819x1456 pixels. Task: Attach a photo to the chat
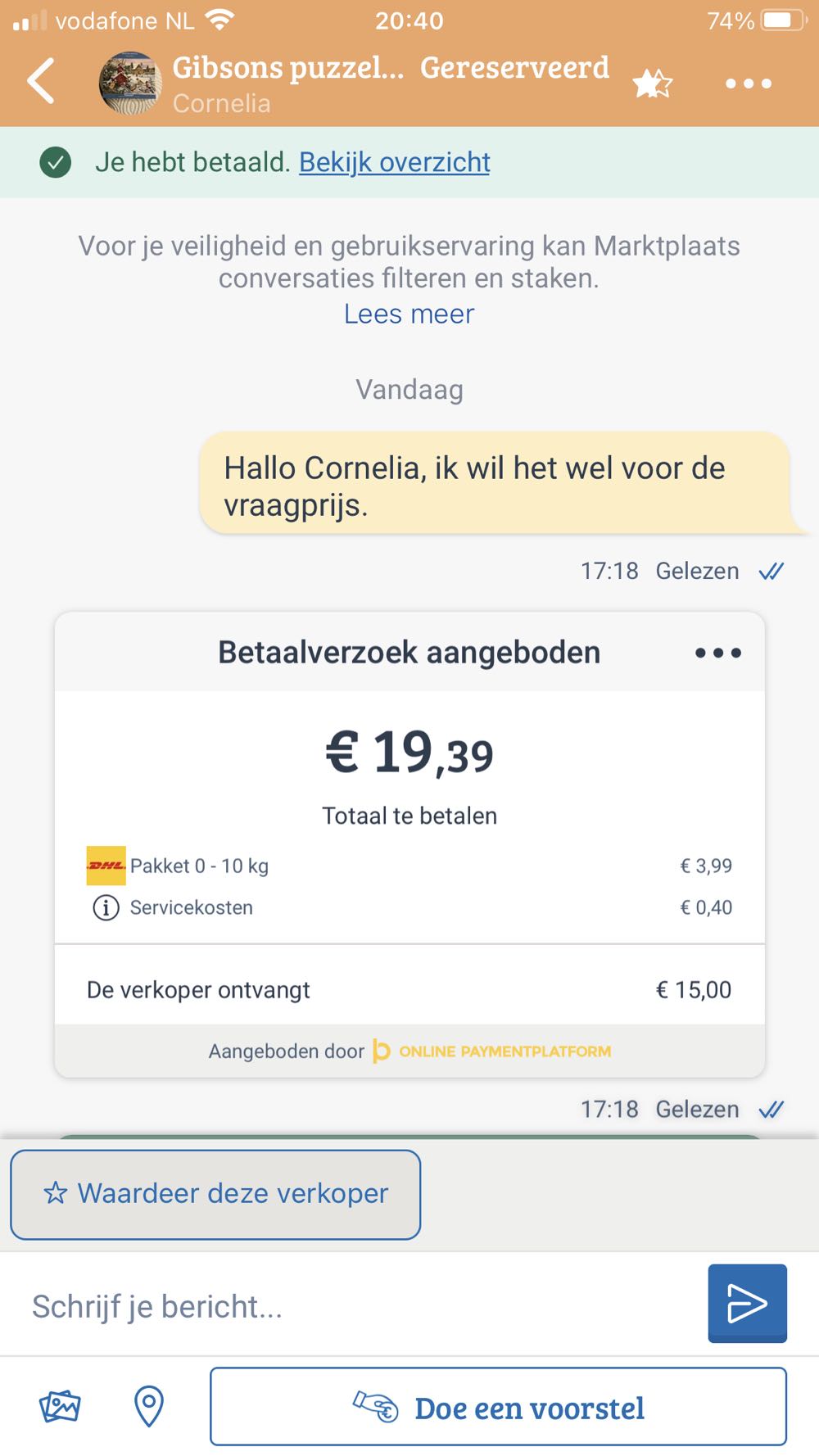pyautogui.click(x=61, y=1406)
